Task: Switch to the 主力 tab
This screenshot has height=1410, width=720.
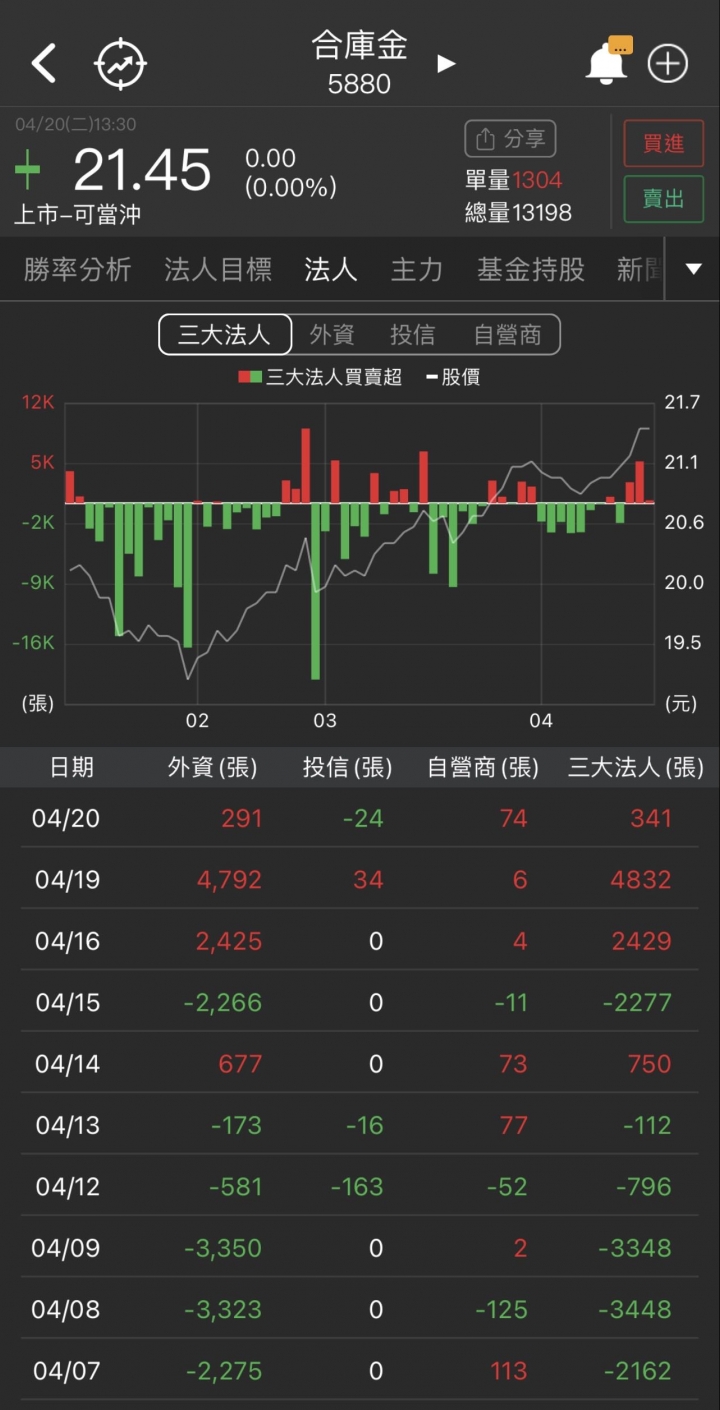Action: [x=417, y=269]
